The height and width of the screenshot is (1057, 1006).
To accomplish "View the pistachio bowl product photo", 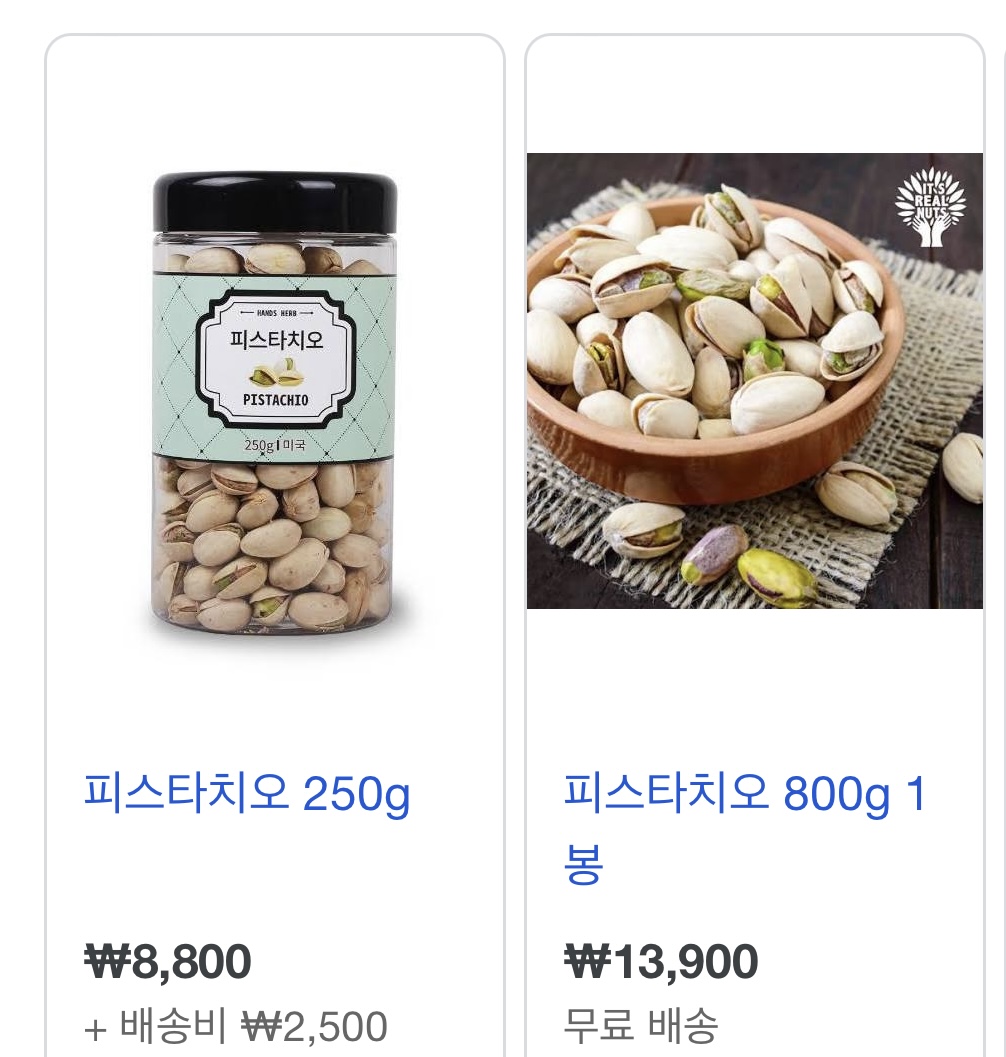I will point(754,381).
